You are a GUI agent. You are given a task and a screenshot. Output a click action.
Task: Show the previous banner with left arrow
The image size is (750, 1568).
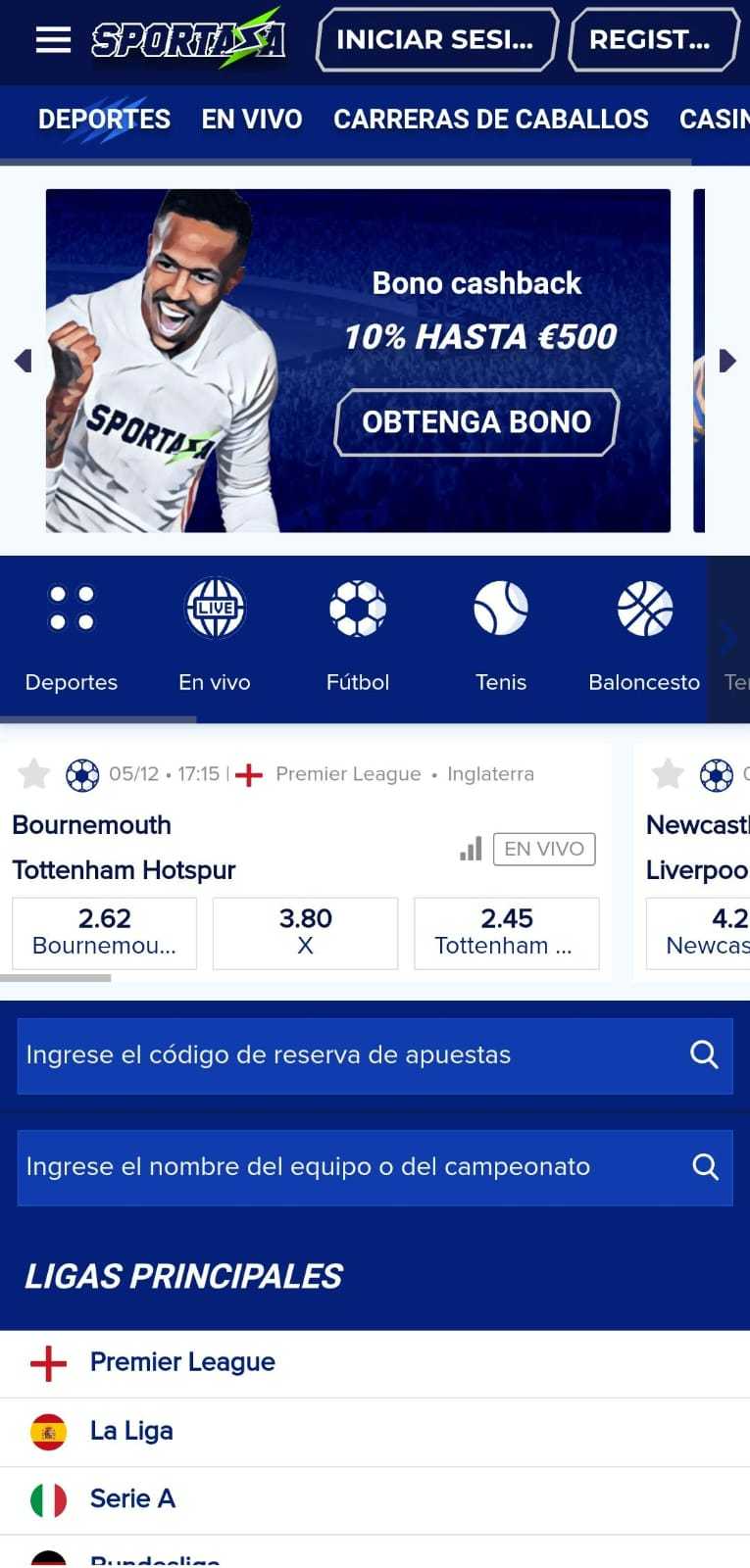[24, 361]
